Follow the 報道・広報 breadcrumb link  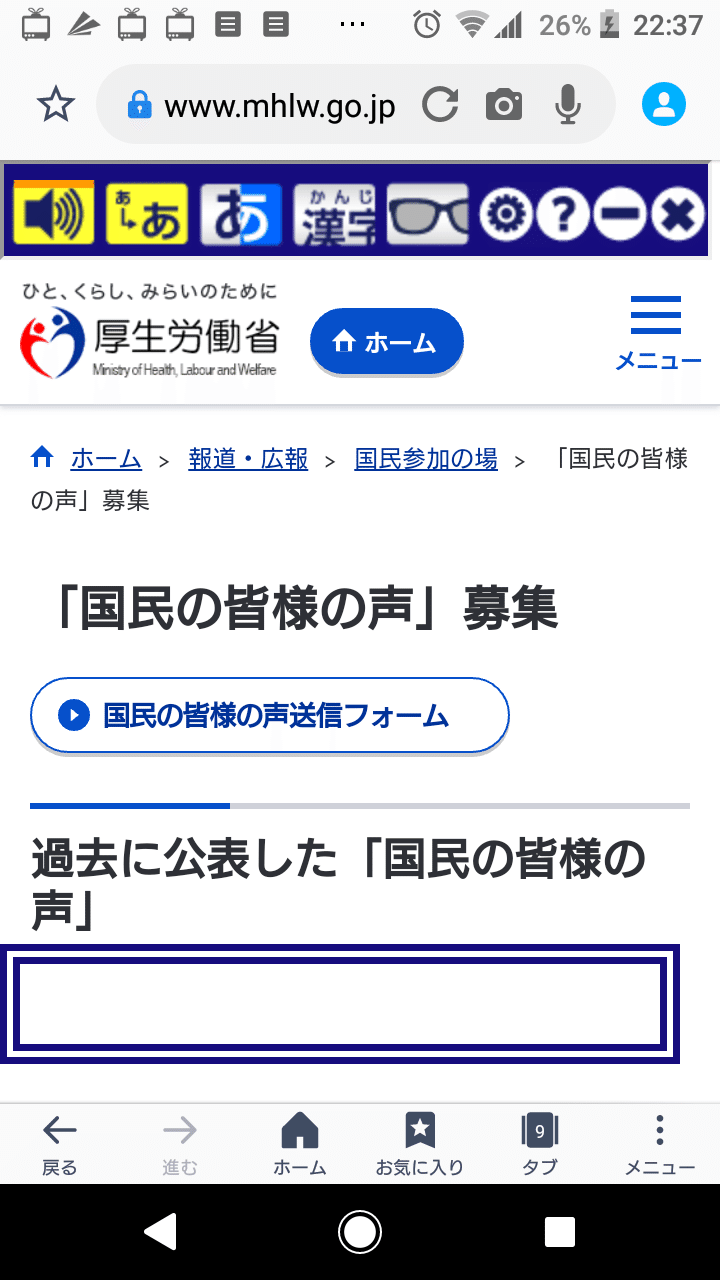click(247, 460)
